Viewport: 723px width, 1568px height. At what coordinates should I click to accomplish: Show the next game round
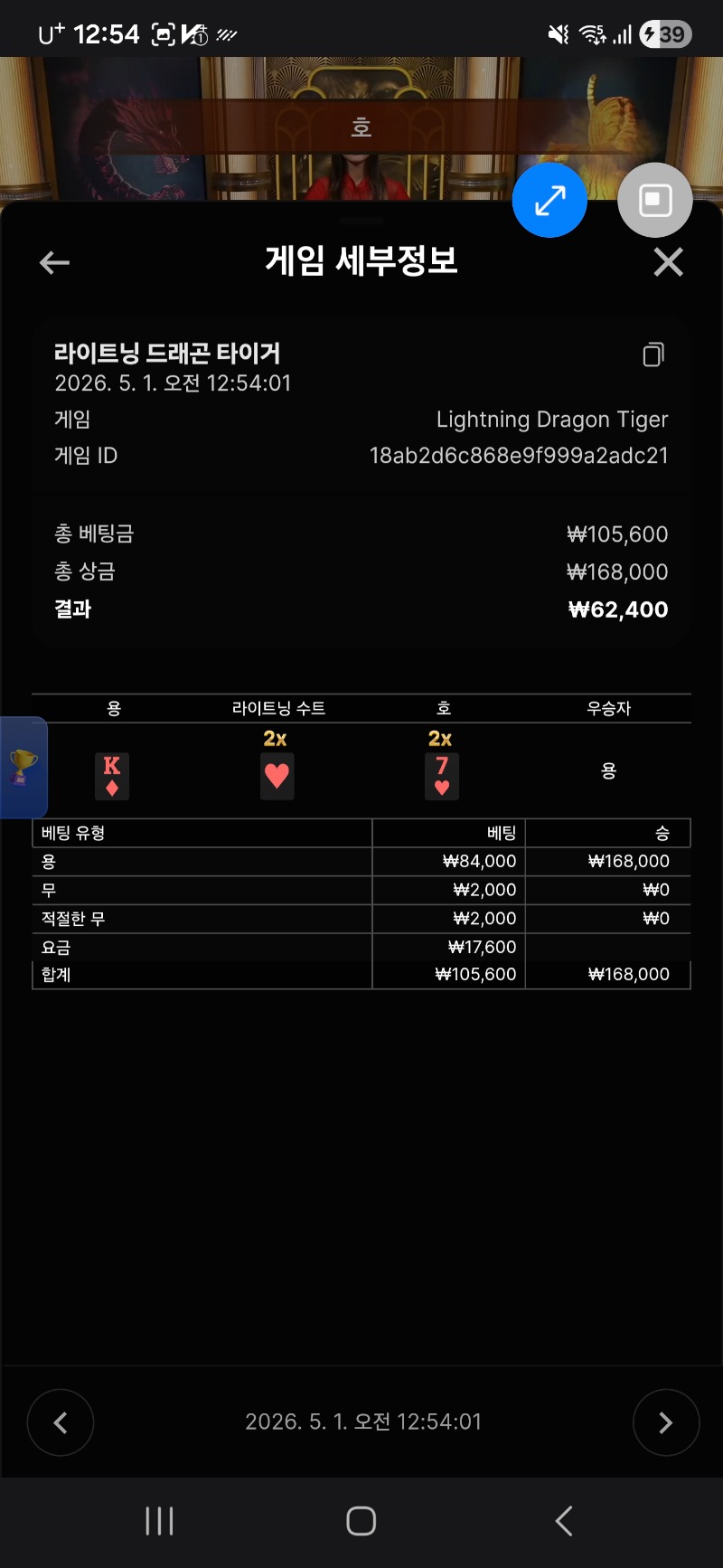[x=666, y=1422]
